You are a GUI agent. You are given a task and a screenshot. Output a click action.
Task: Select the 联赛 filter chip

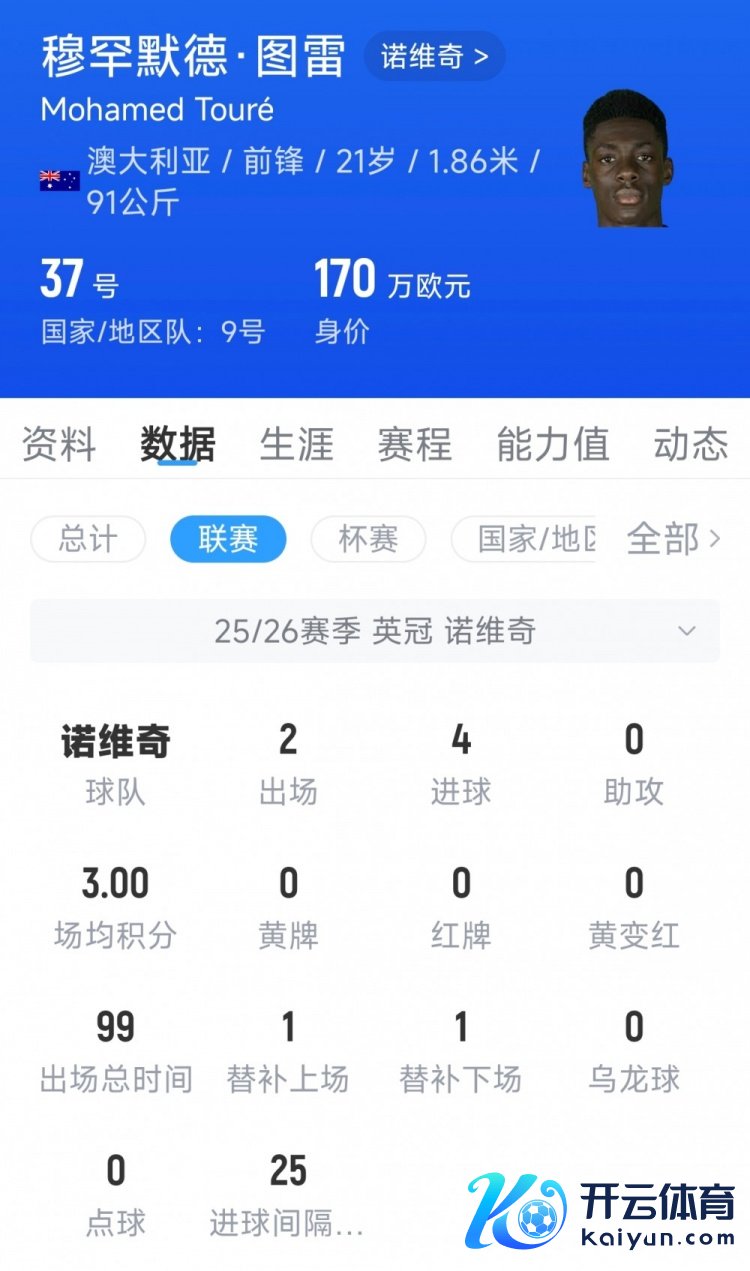(228, 540)
